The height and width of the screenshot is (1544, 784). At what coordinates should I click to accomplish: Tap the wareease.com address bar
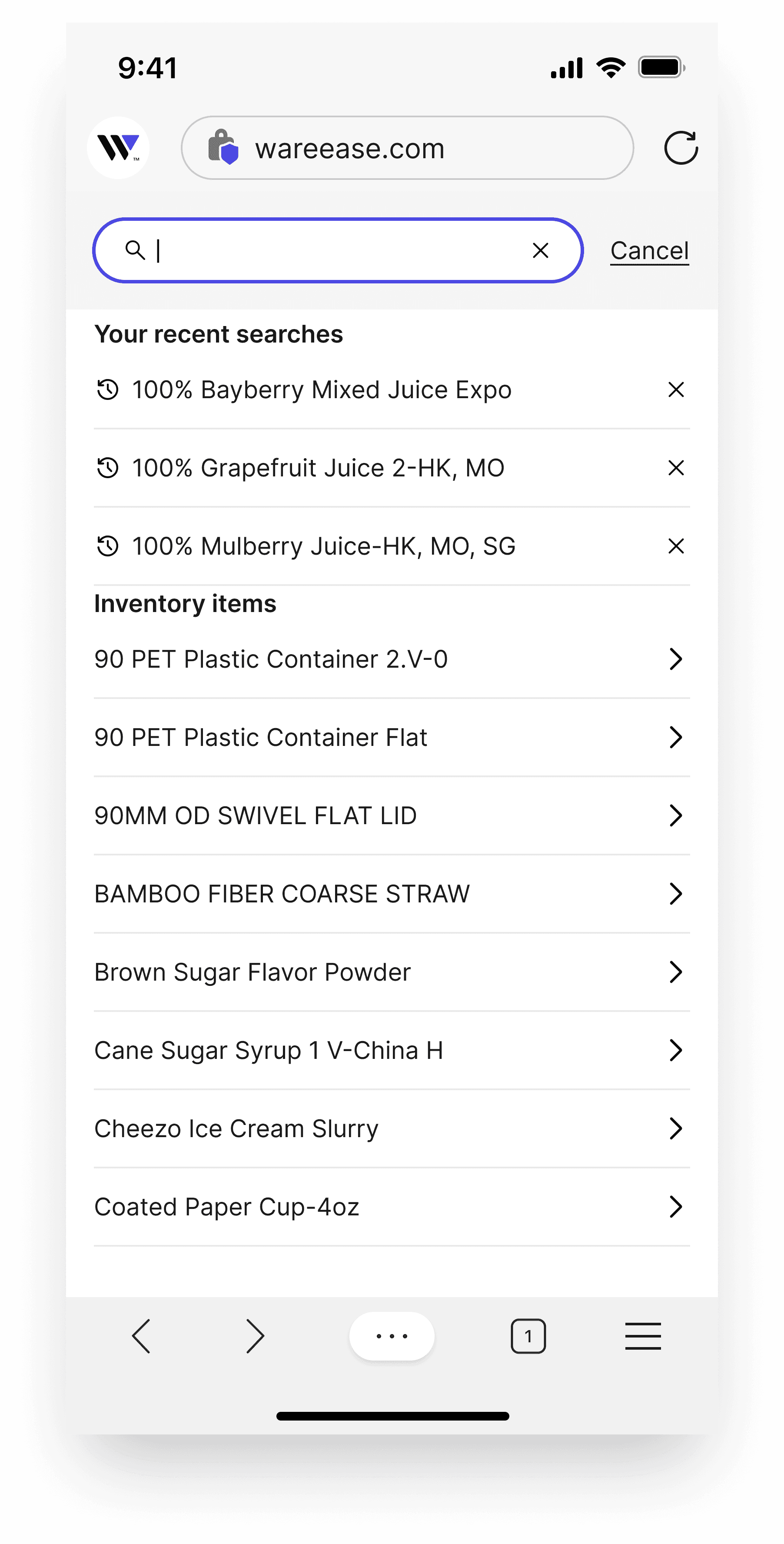408,148
